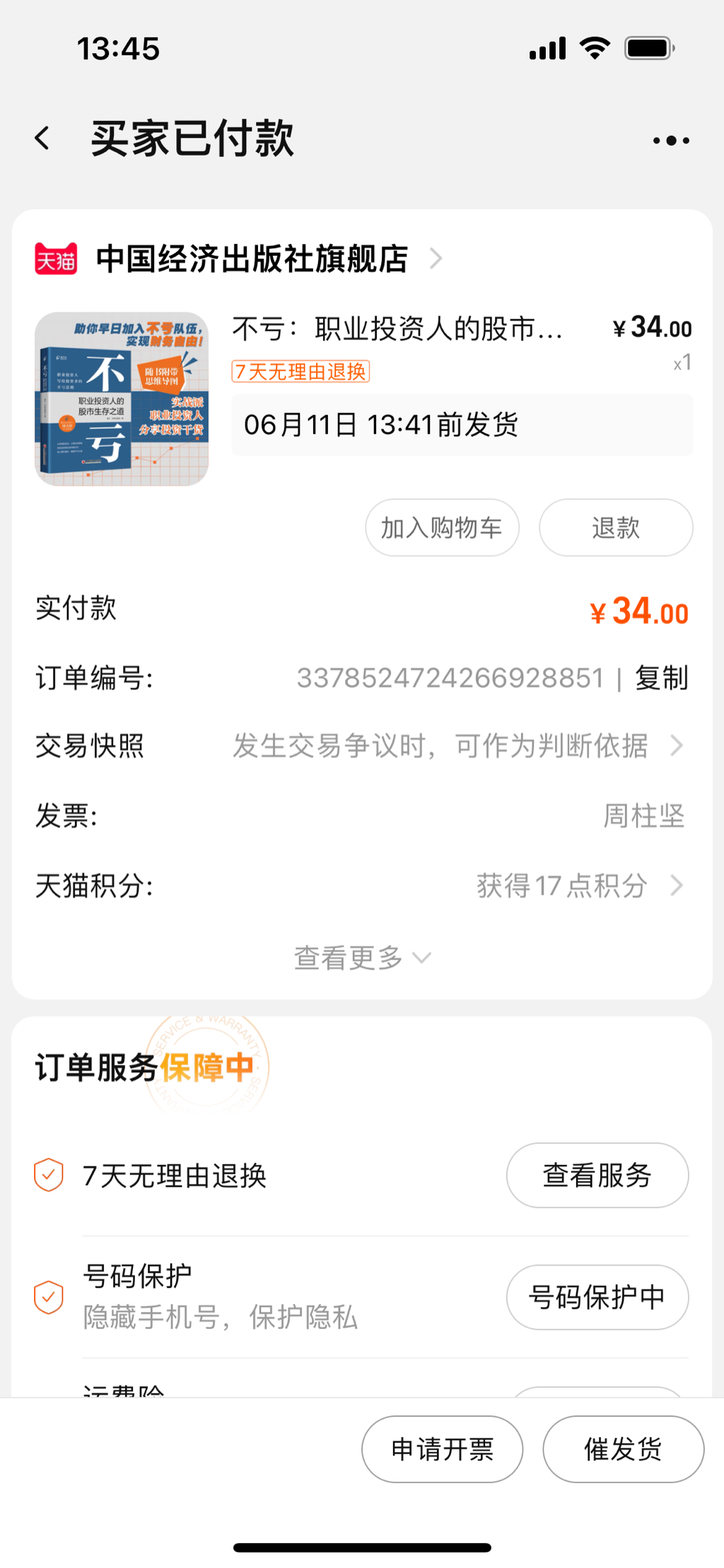Open the 不亏 book product thumbnail
Viewport: 724px width, 1568px height.
tap(122, 399)
